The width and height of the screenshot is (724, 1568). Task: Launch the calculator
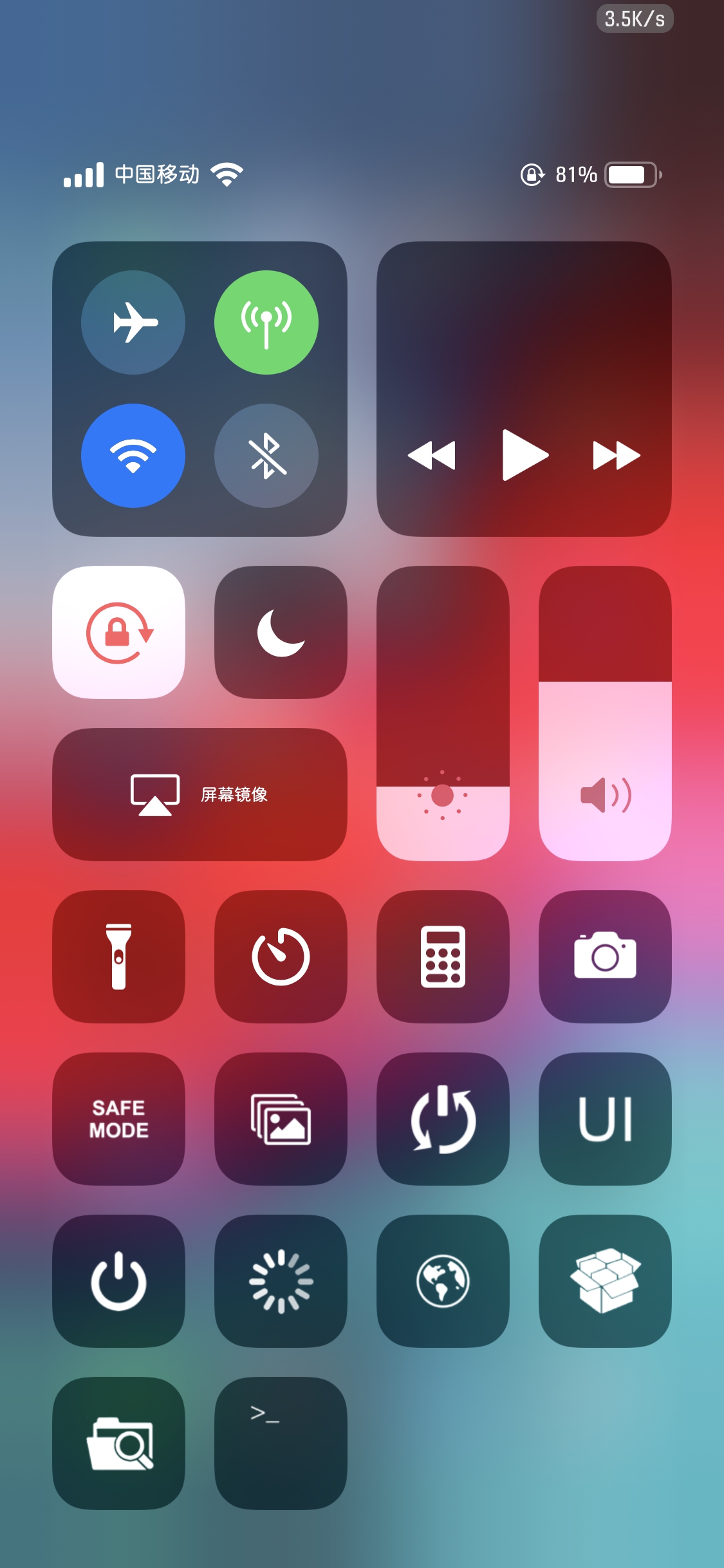pos(443,957)
